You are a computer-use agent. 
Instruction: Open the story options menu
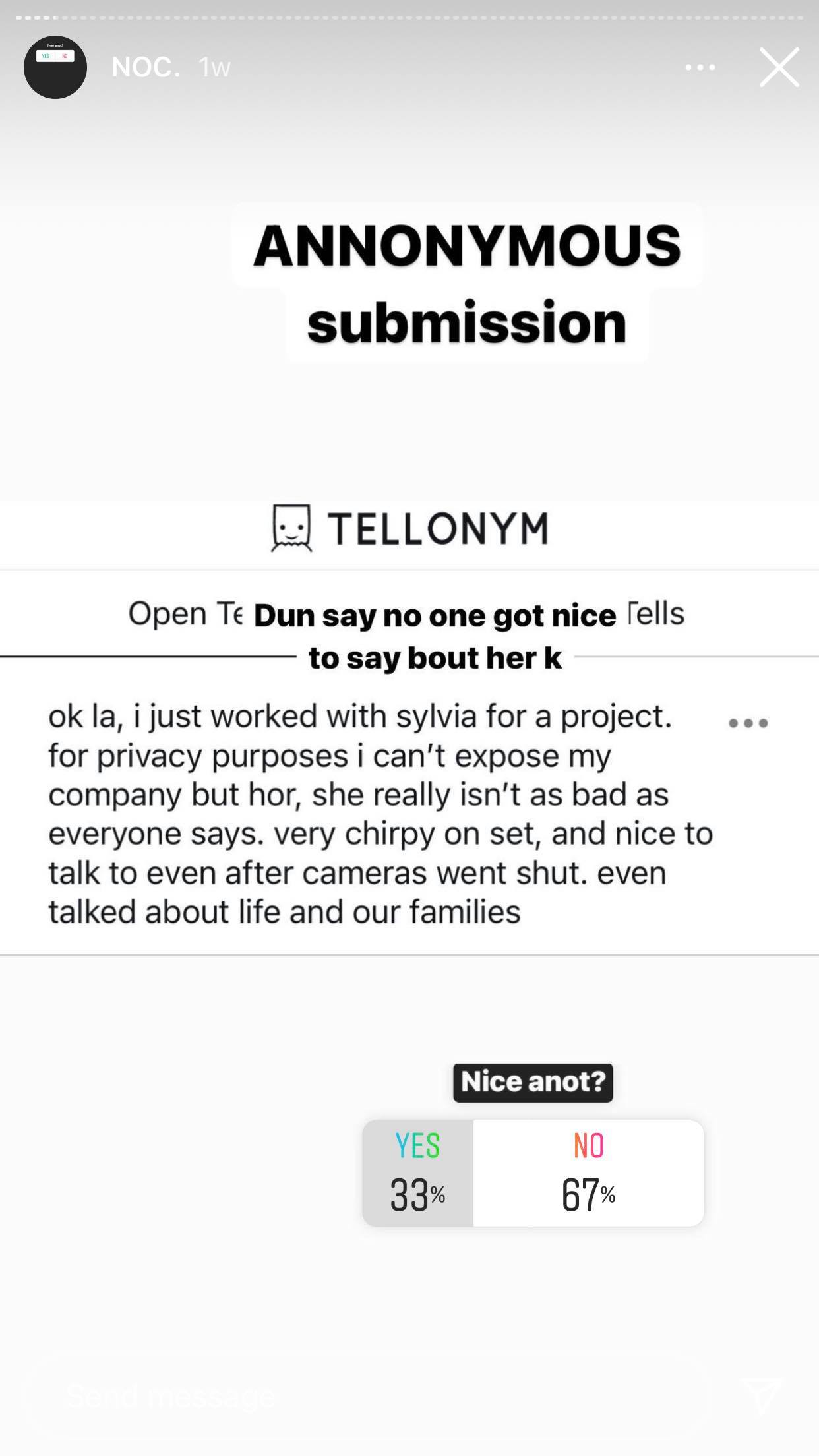coord(700,67)
